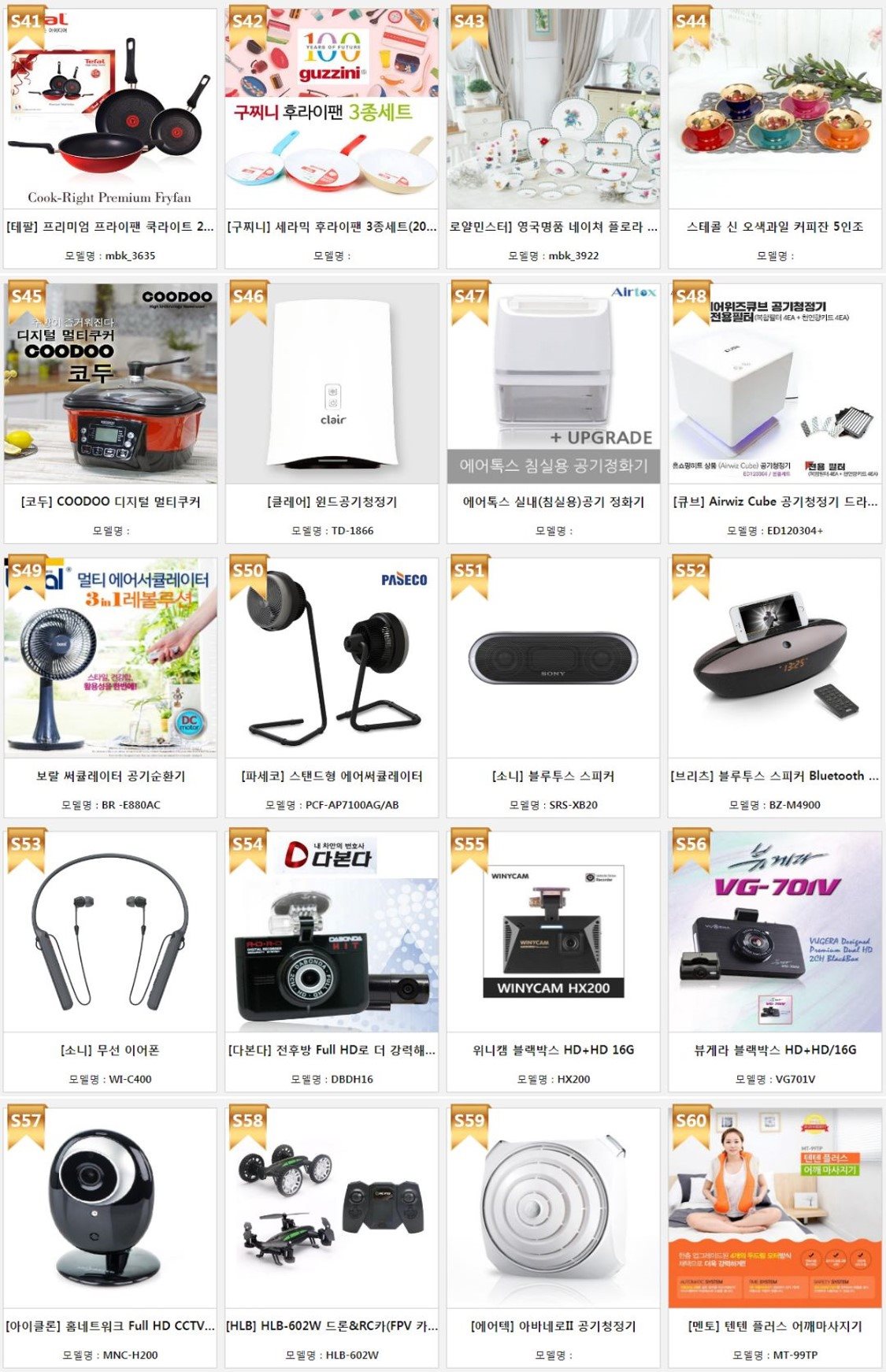View the HLB-602W drone and RC car
Screen dimensions: 886x1372
332,1326
